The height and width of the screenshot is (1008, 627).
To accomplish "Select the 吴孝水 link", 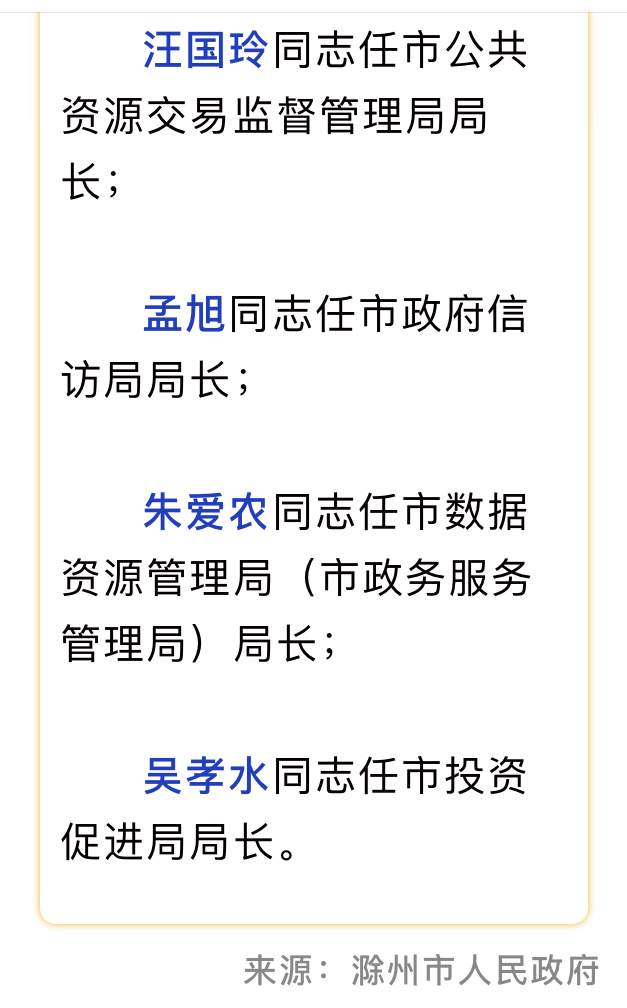I will click(x=205, y=776).
